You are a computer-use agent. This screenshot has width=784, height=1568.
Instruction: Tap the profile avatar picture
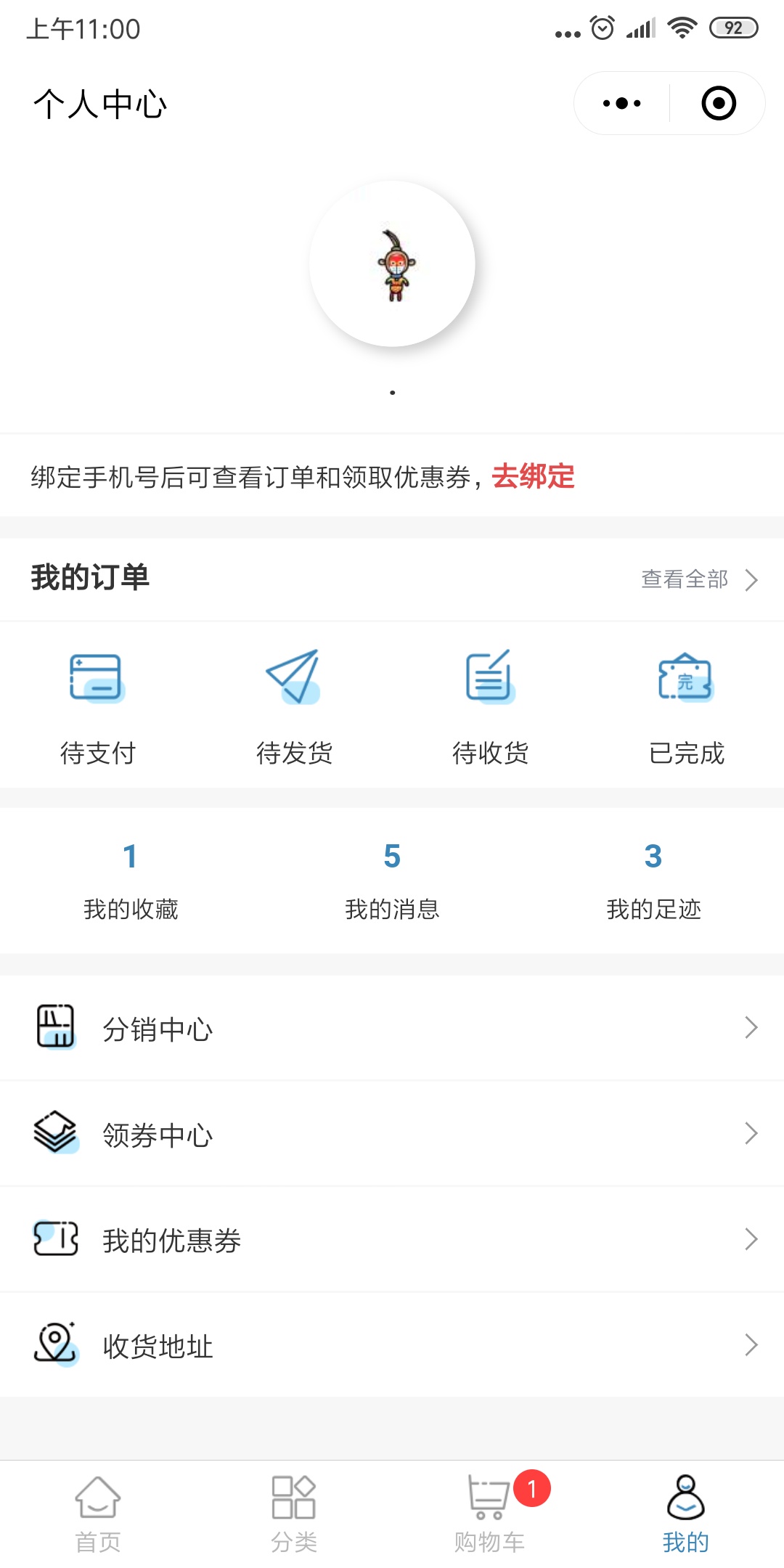[x=393, y=264]
